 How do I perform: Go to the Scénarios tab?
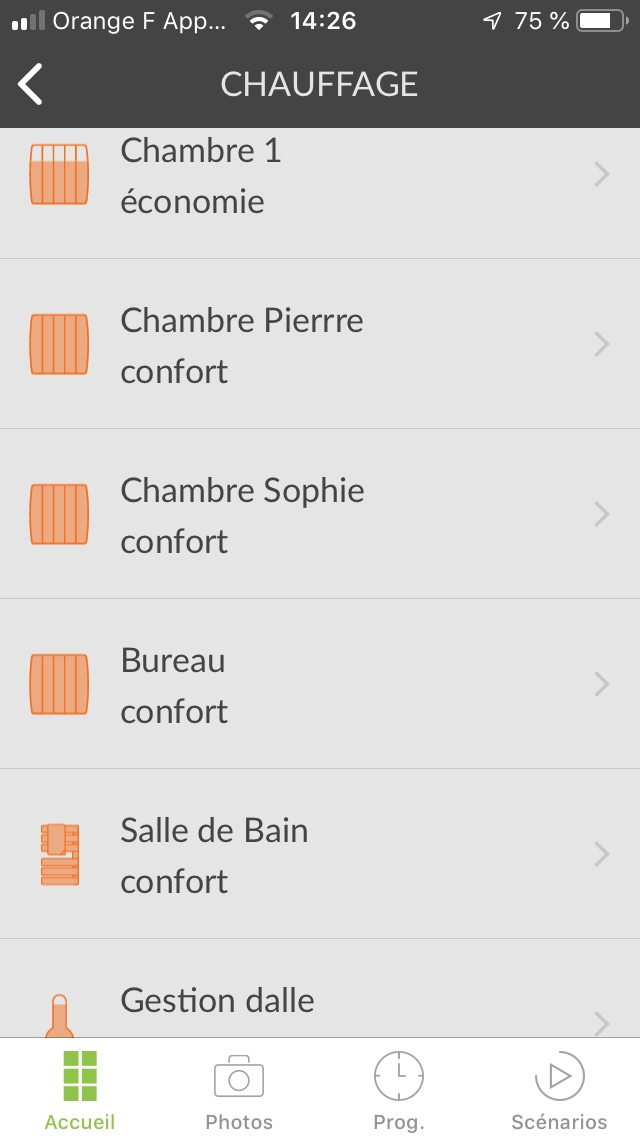point(559,1089)
